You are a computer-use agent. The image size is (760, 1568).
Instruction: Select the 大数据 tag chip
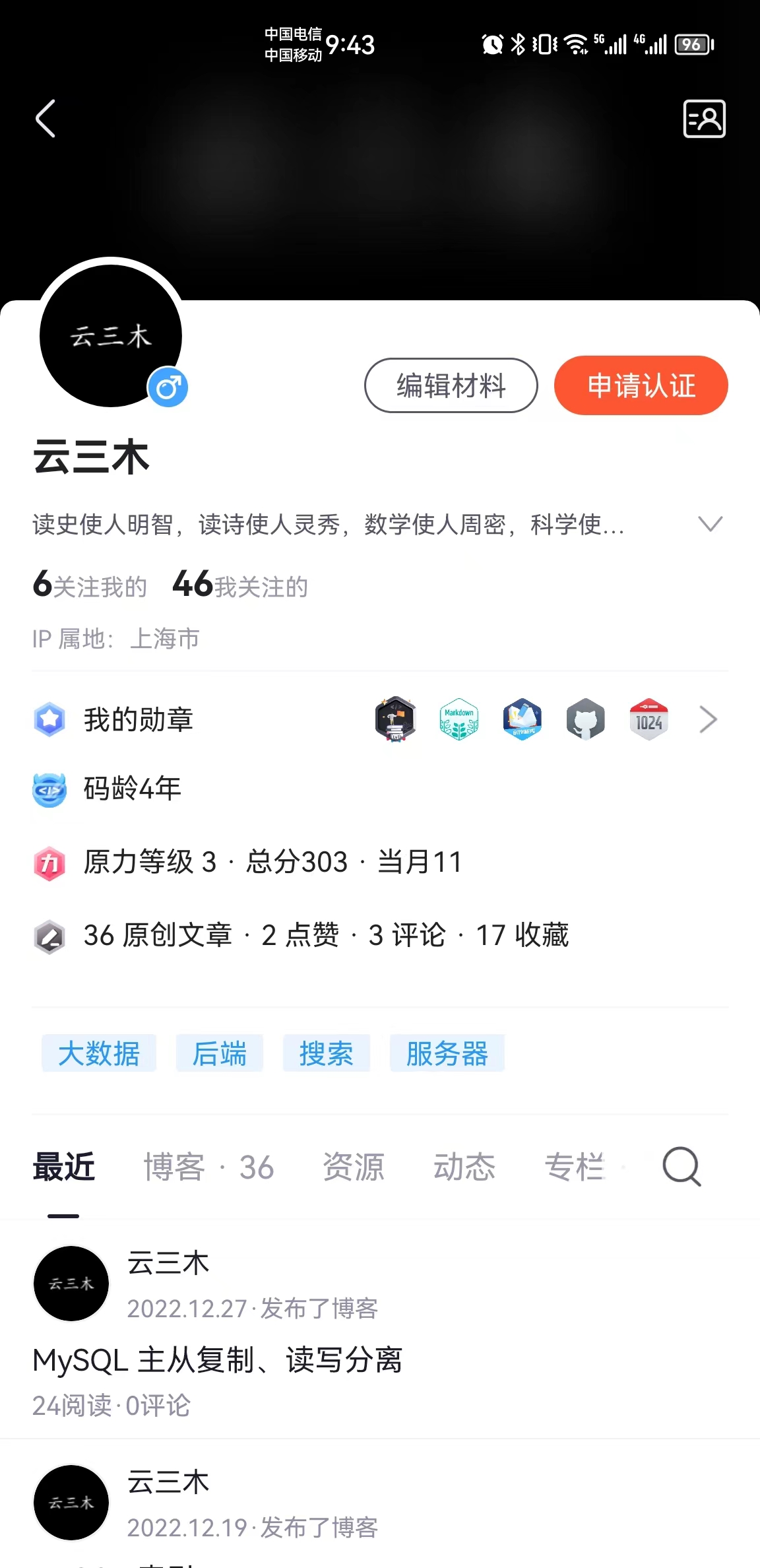pos(99,1053)
